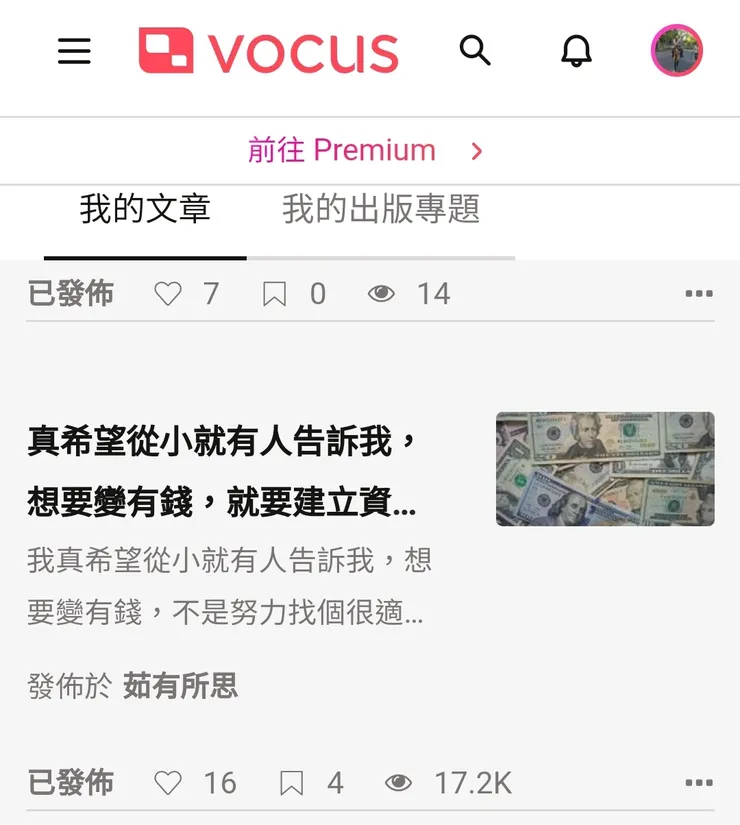Image resolution: width=740 pixels, height=825 pixels.
Task: Open the three-dot menu on the first article
Action: tap(697, 291)
